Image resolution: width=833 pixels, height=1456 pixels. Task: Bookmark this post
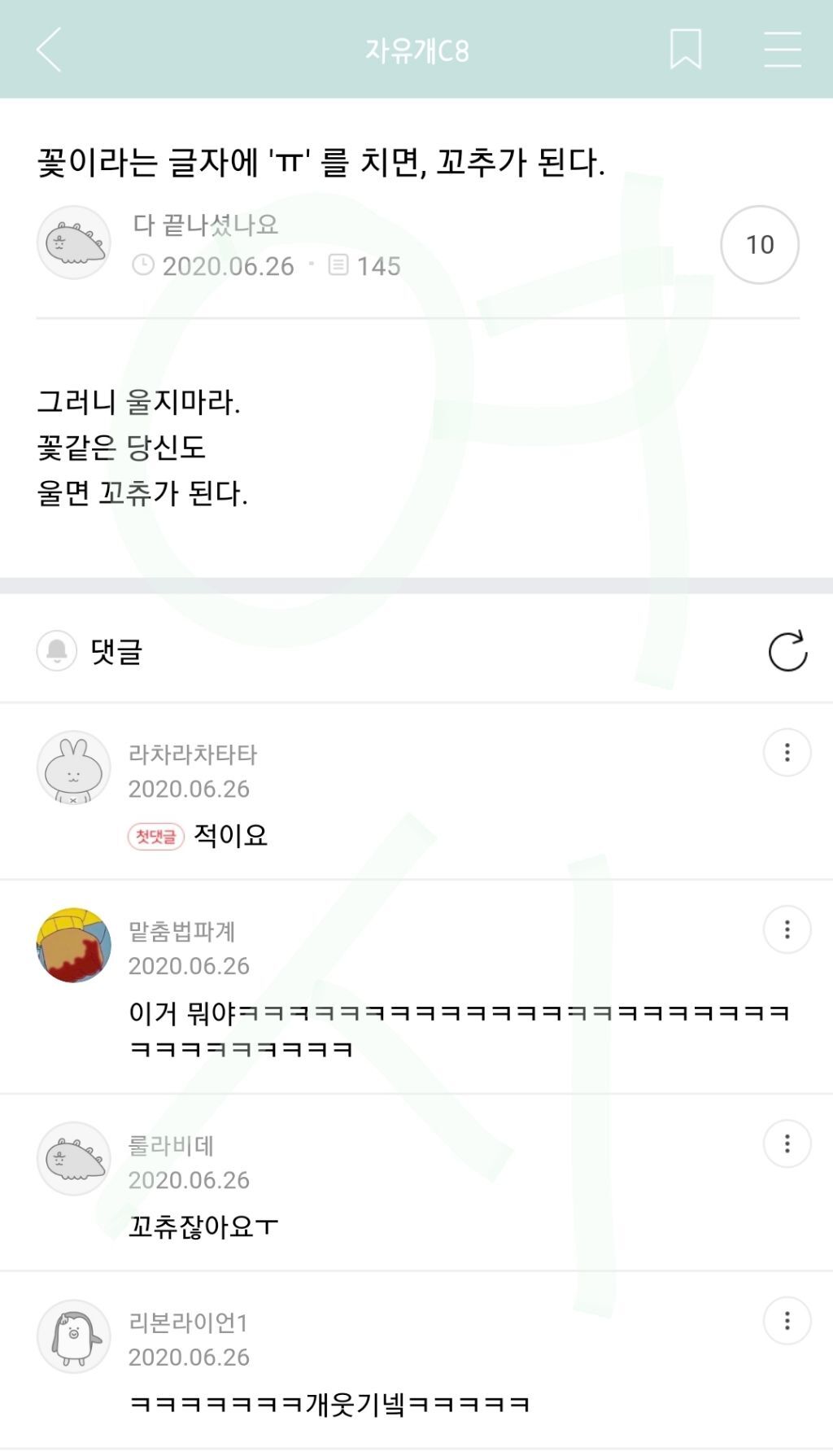coord(685,50)
